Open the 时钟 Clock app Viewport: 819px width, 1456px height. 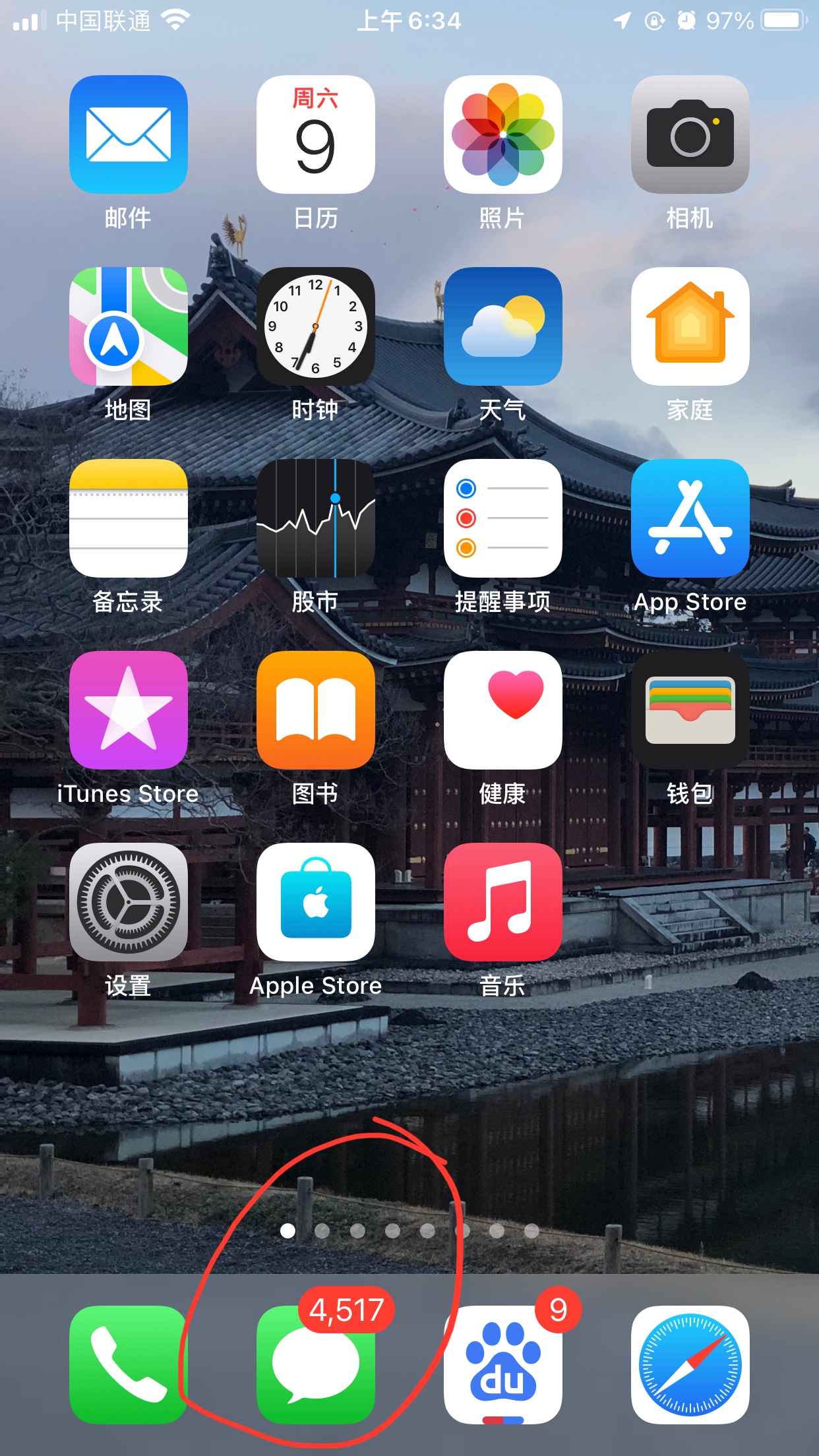(315, 326)
